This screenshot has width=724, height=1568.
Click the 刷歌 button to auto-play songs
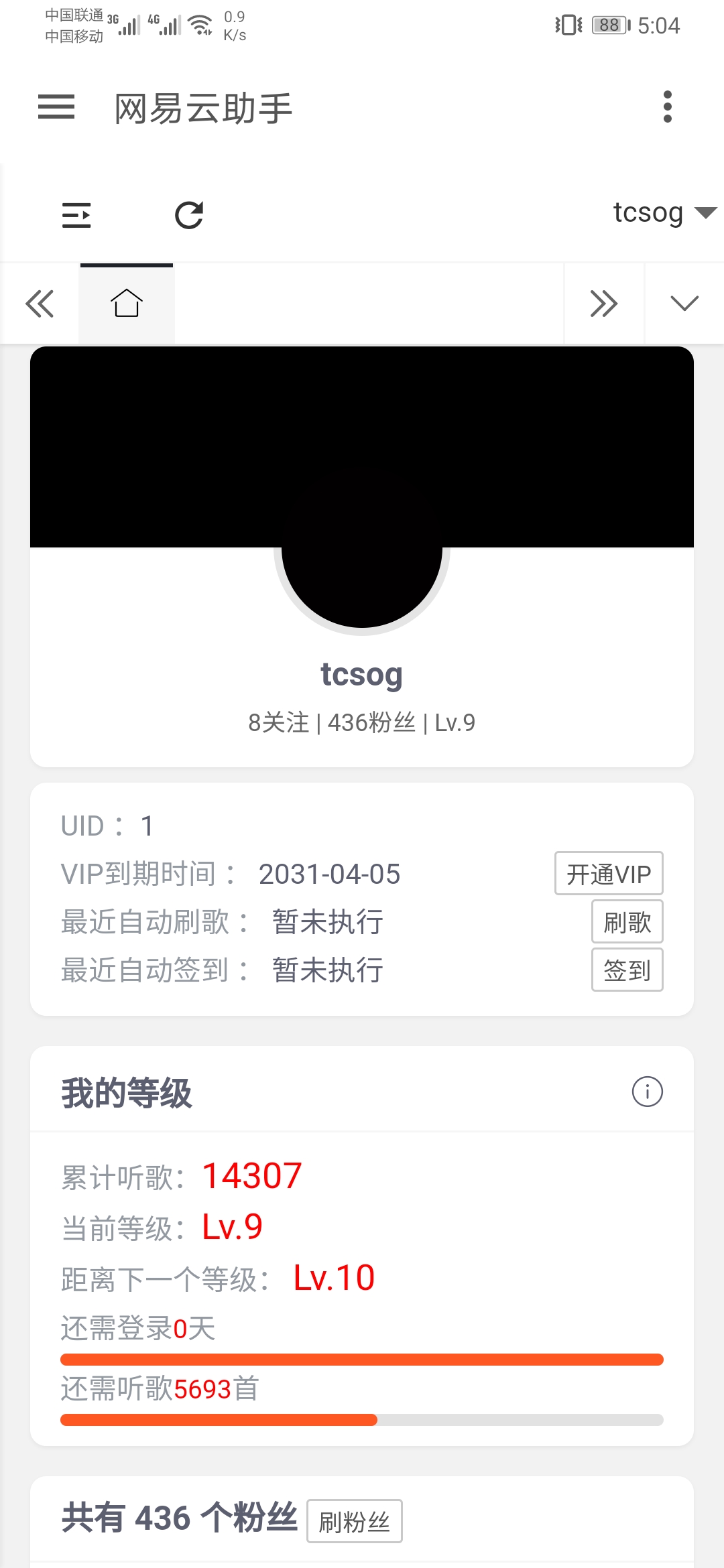(x=626, y=922)
